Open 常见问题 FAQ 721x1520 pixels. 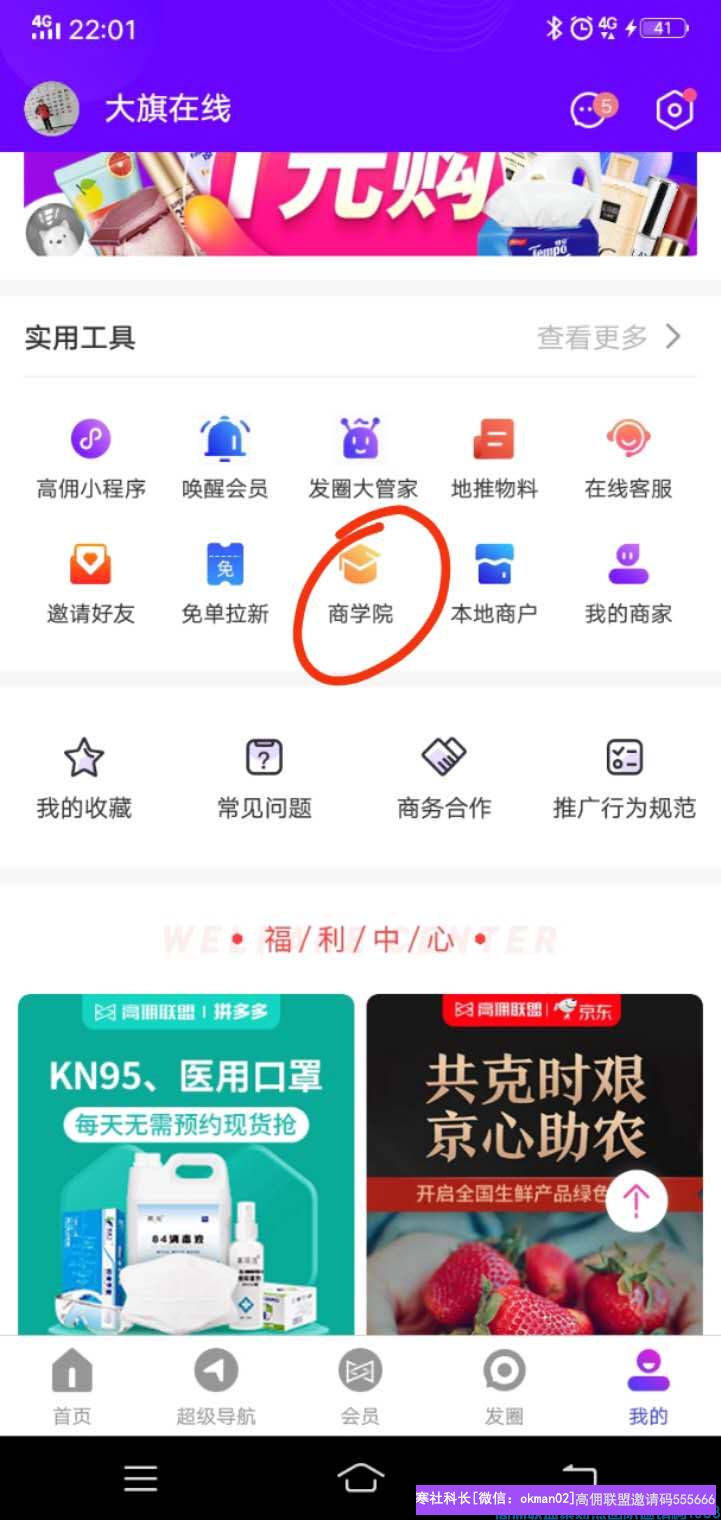tap(264, 778)
